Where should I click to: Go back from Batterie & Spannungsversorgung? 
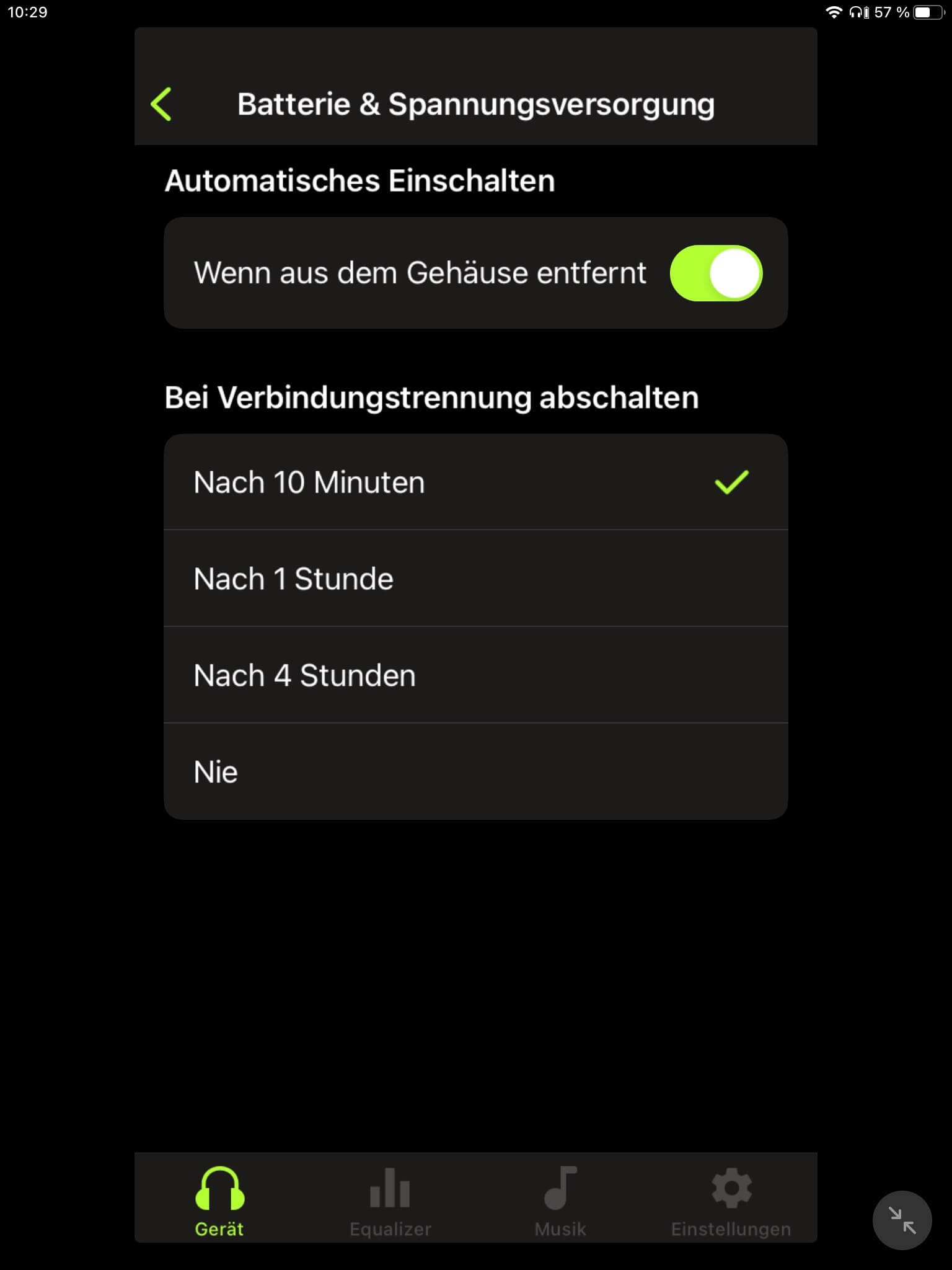[x=161, y=104]
